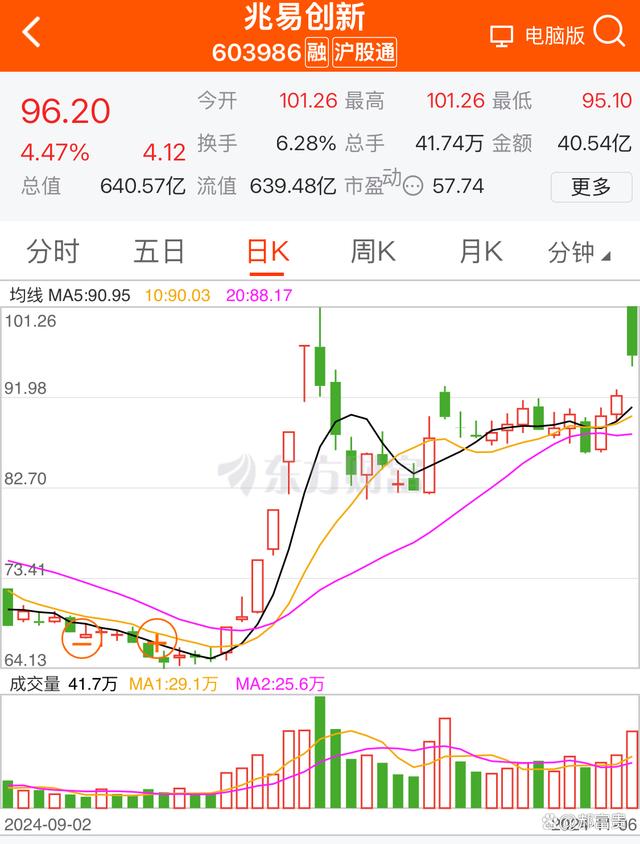Switch to 电脑版 desktop view
The height and width of the screenshot is (844, 640).
[x=538, y=36]
